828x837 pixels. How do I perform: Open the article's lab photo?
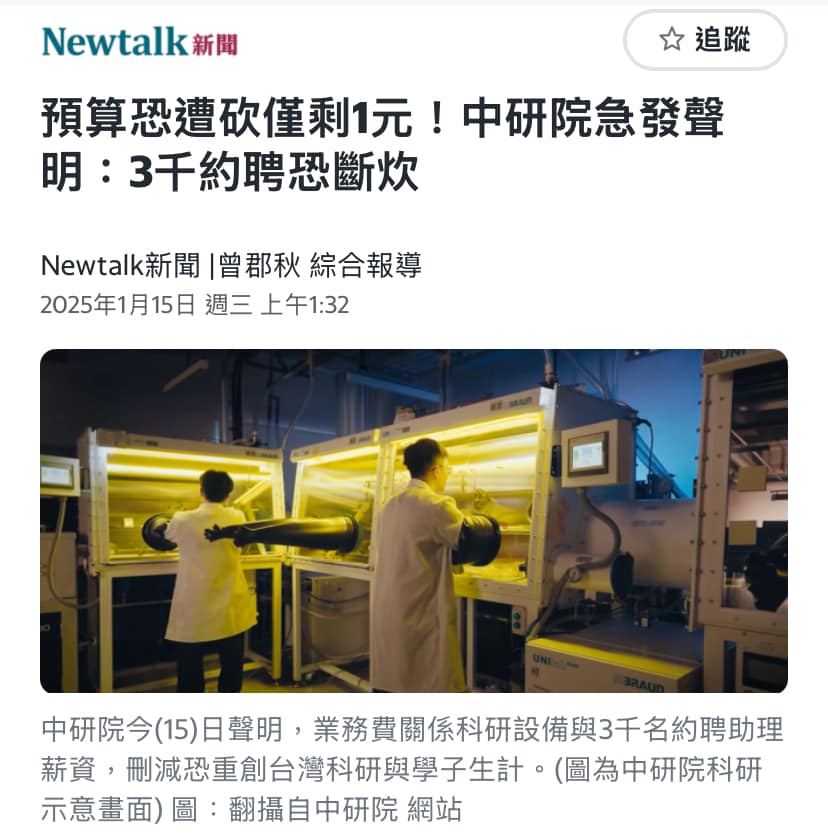414,520
